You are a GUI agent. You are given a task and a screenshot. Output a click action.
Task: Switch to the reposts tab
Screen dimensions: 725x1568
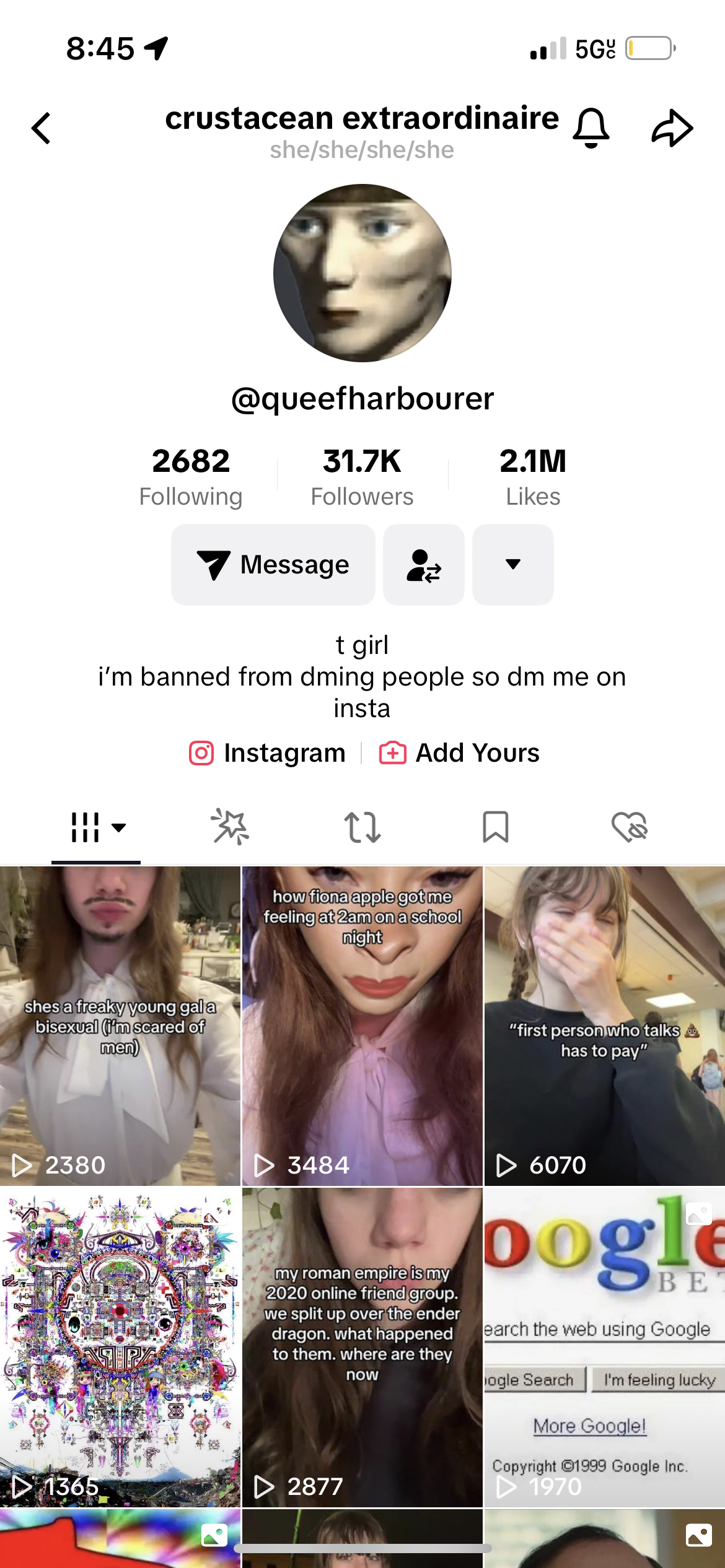coord(362,827)
